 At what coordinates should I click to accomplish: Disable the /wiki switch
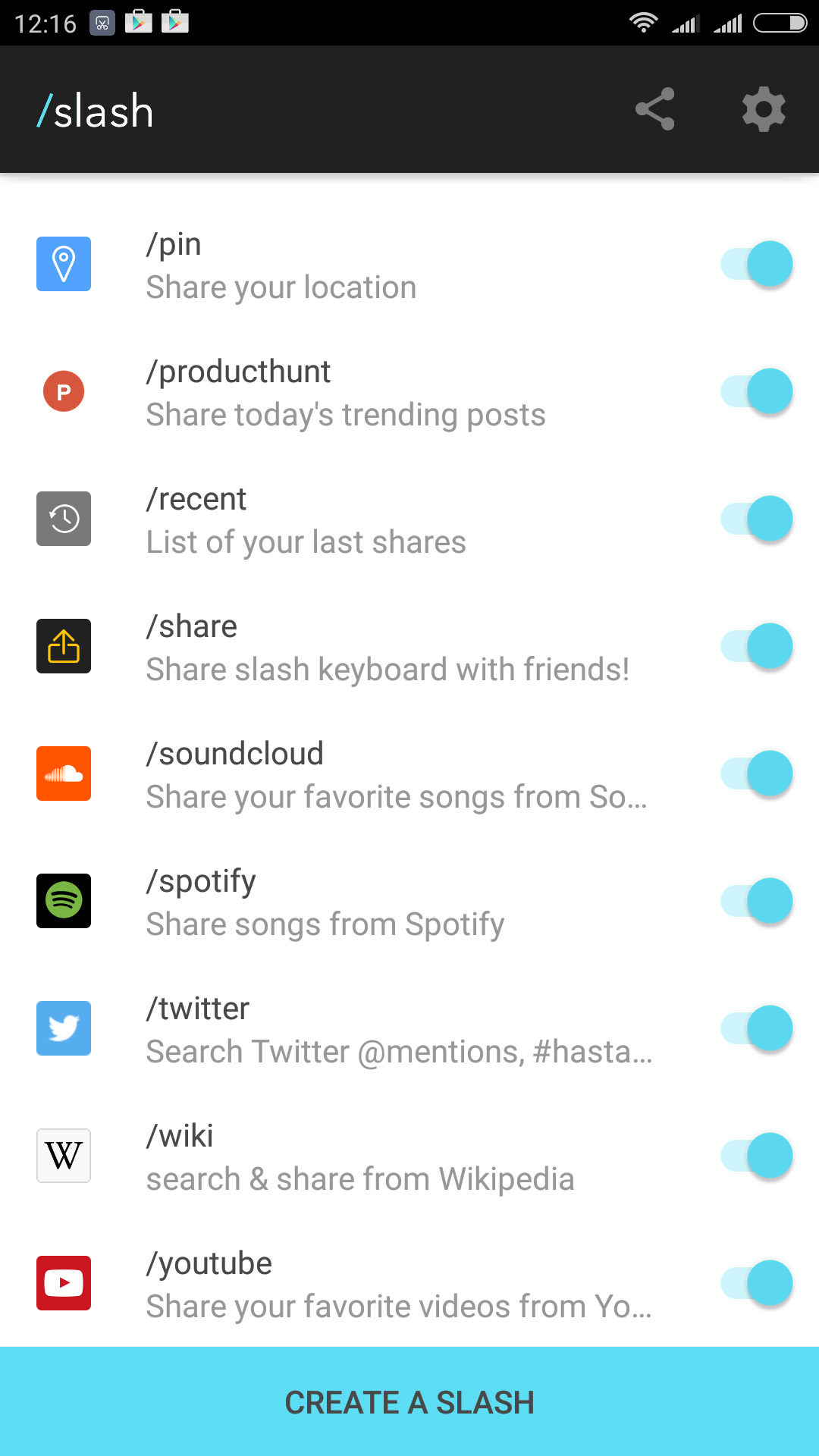tap(756, 1156)
